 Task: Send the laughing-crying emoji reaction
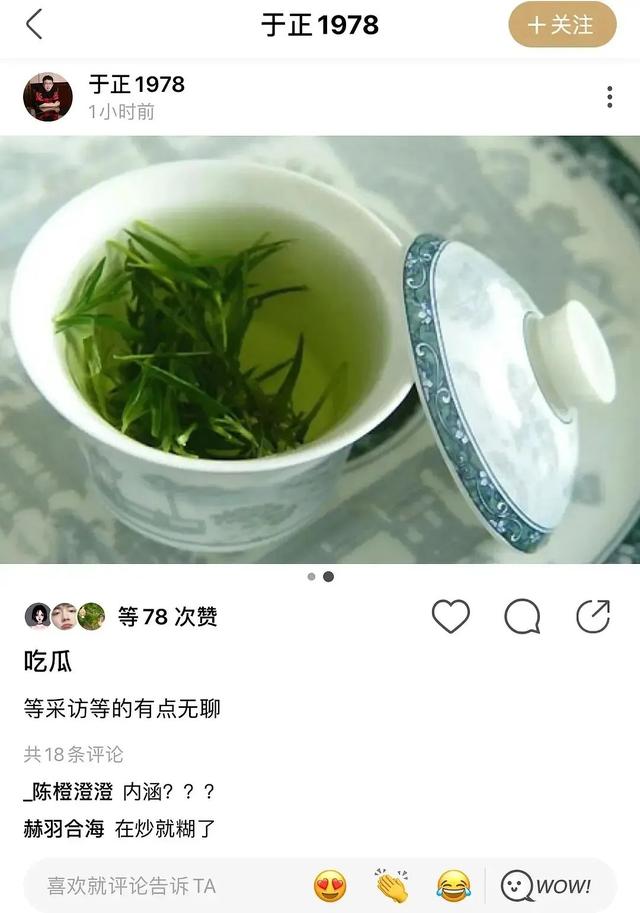pos(453,886)
